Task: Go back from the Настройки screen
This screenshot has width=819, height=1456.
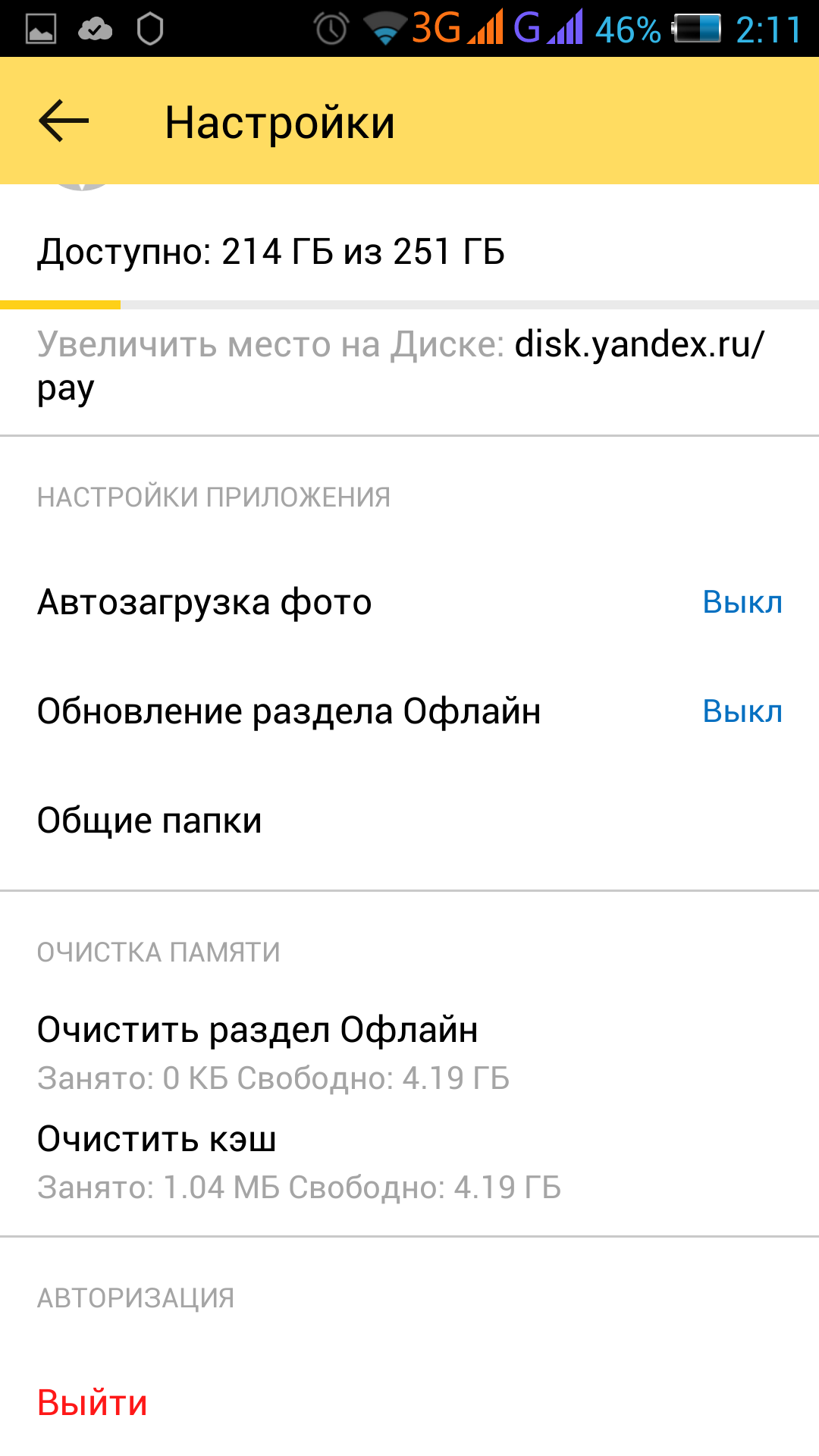Action: 64,121
